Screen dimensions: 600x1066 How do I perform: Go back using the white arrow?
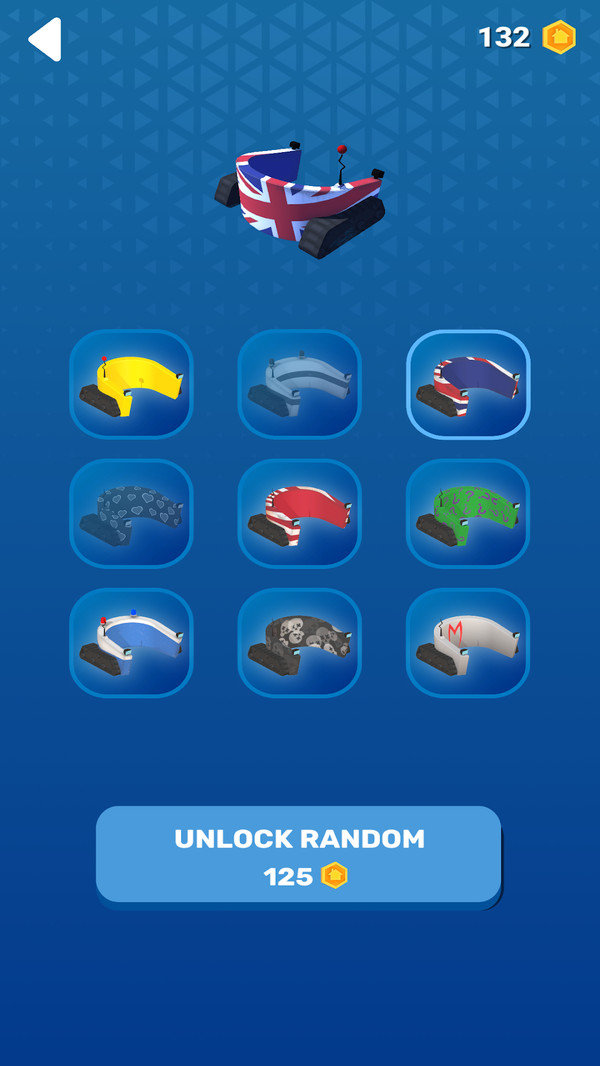(45, 40)
